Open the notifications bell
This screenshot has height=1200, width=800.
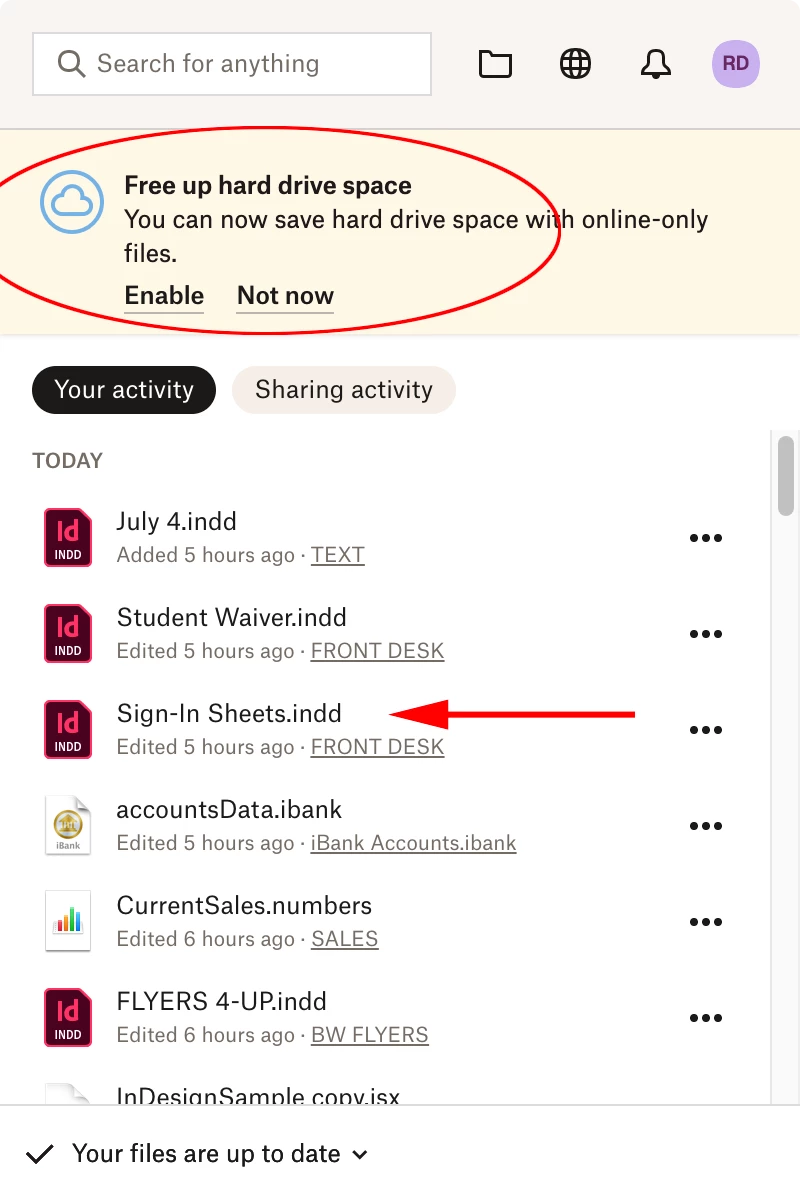click(655, 64)
